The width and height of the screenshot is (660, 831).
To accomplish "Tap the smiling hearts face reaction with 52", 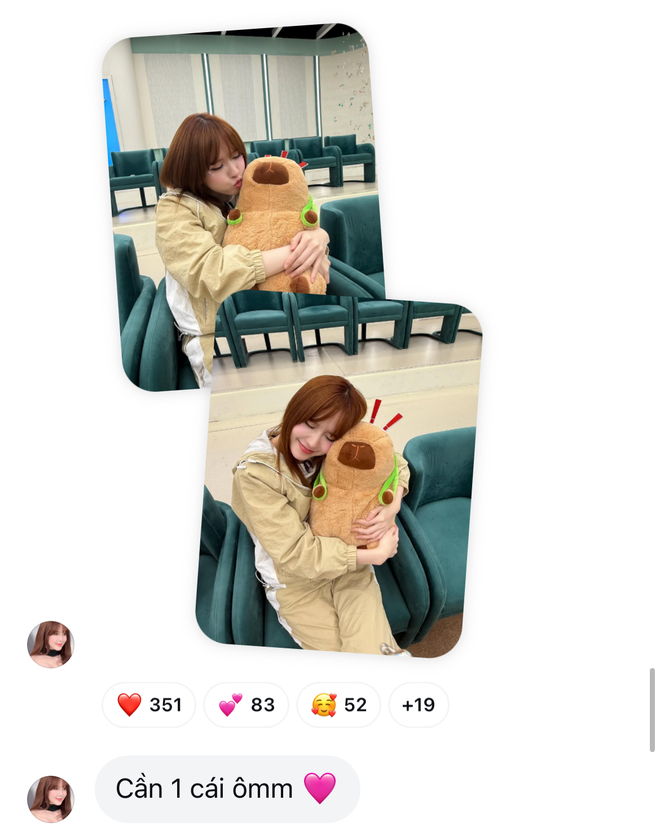I will (338, 705).
